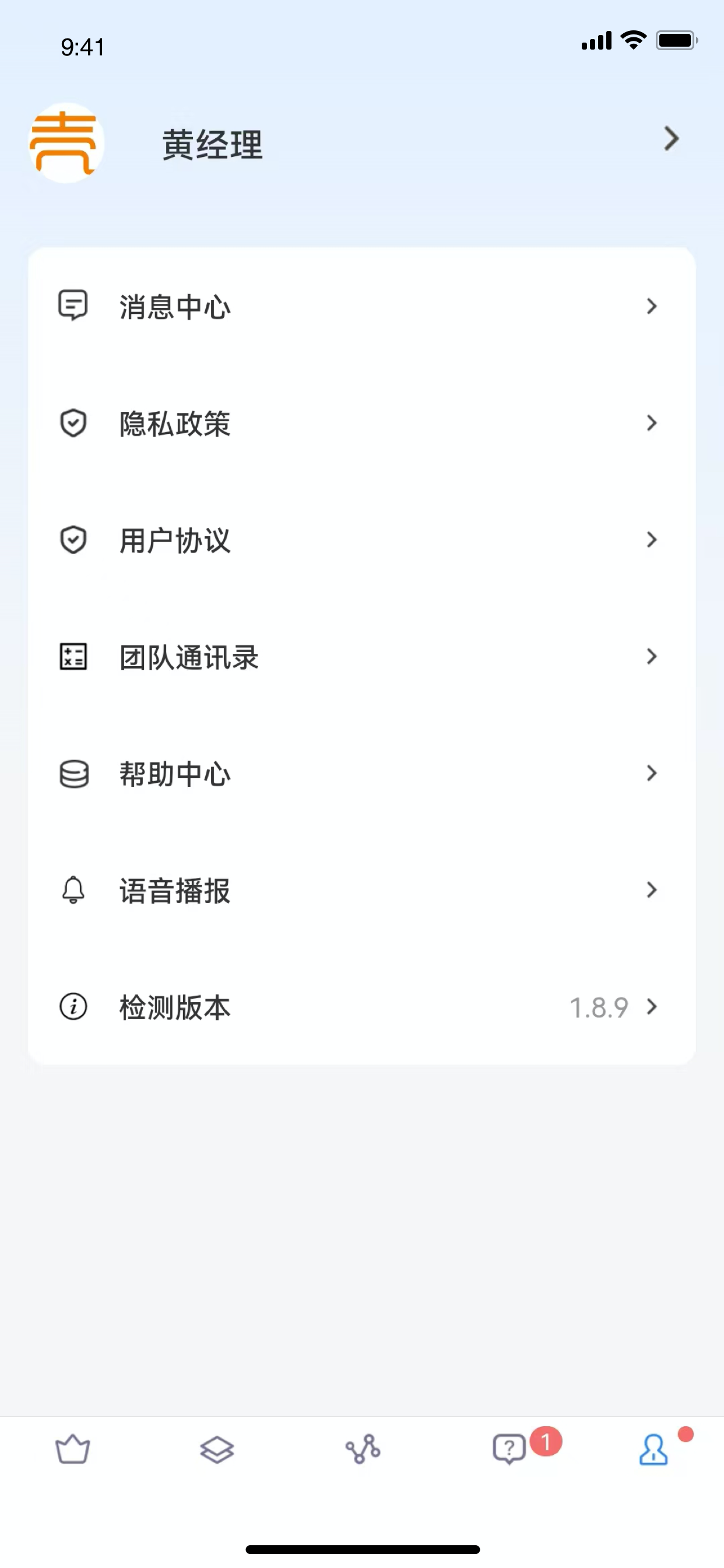
Task: Open 消息中心 message center
Action: click(x=361, y=306)
